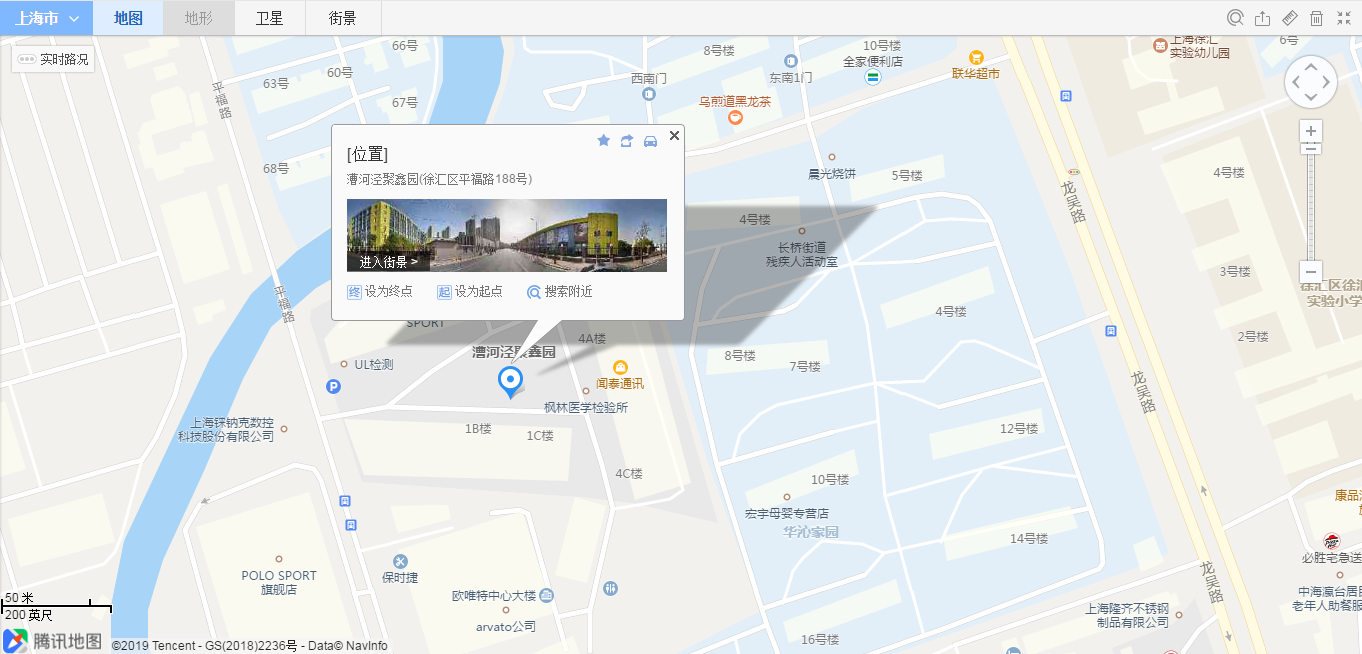The image size is (1362, 654).
Task: Switch to the 卫星 satellite tab
Action: click(x=270, y=18)
